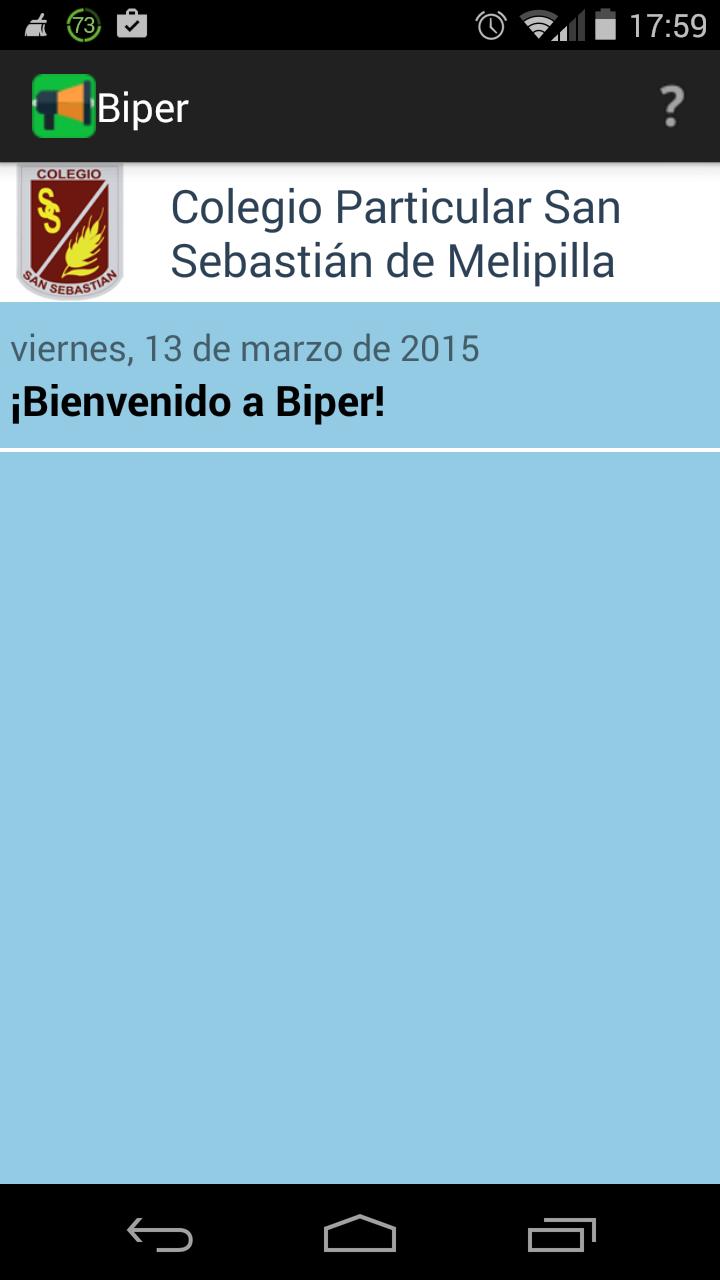Tap the date 'viernes, 13 de marzo de 2015'
The height and width of the screenshot is (1280, 720).
[x=245, y=349]
